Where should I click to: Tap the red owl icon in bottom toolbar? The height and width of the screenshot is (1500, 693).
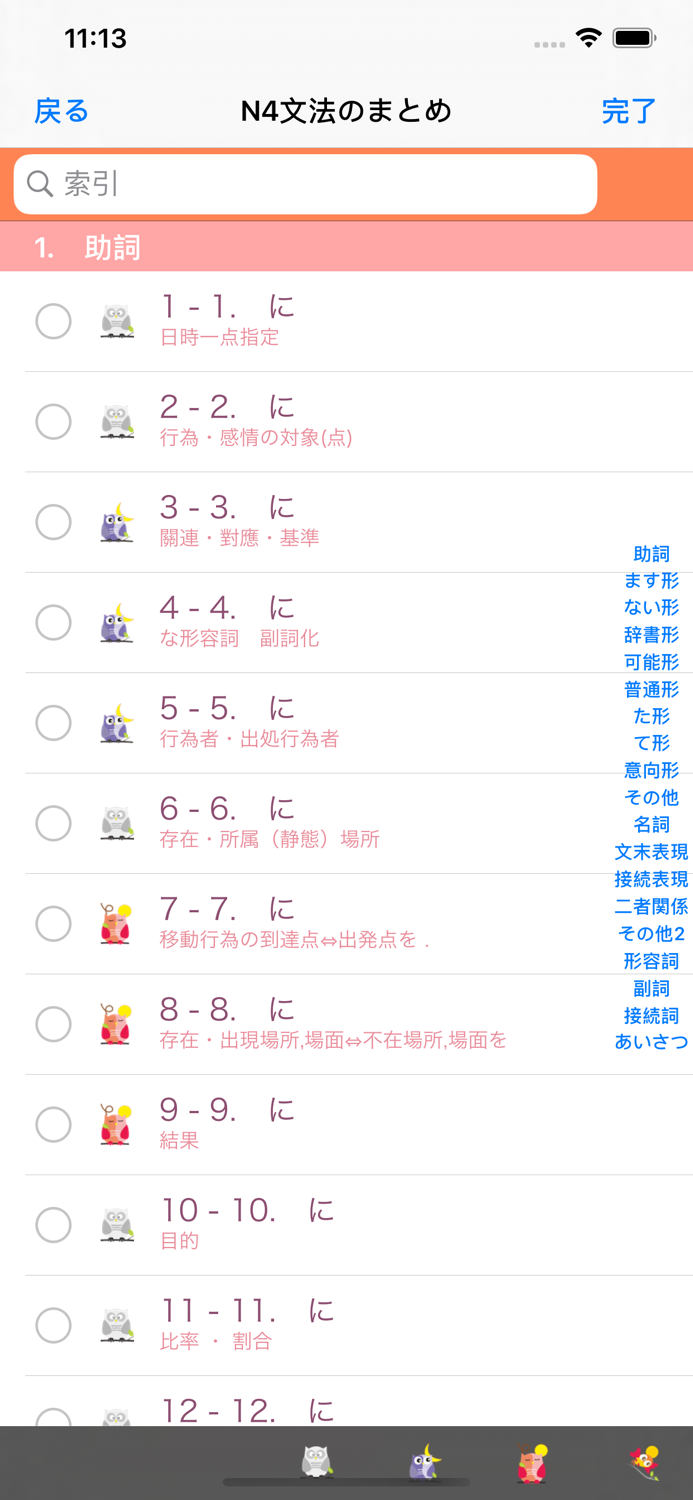click(533, 1462)
